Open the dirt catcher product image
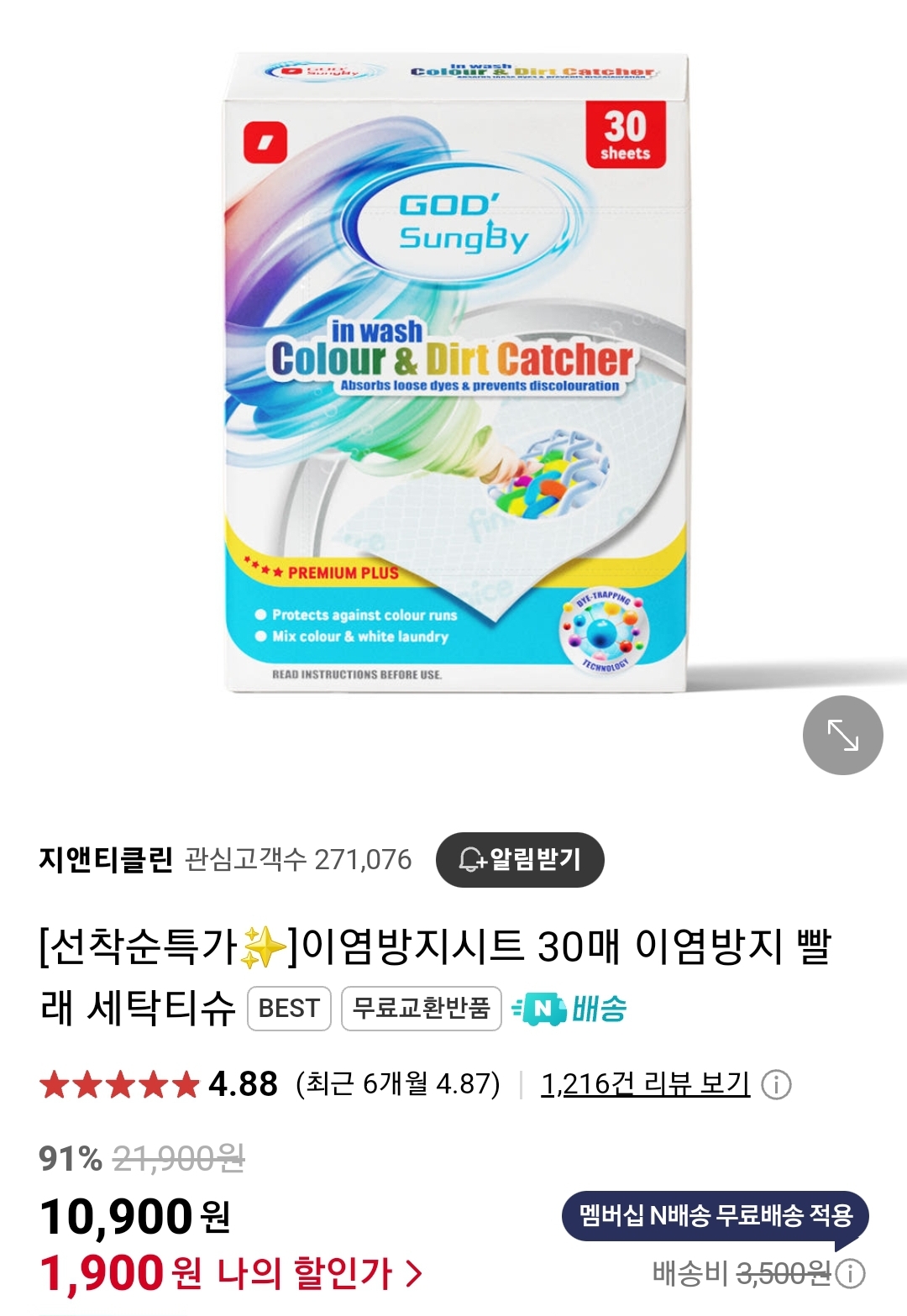 point(456,374)
